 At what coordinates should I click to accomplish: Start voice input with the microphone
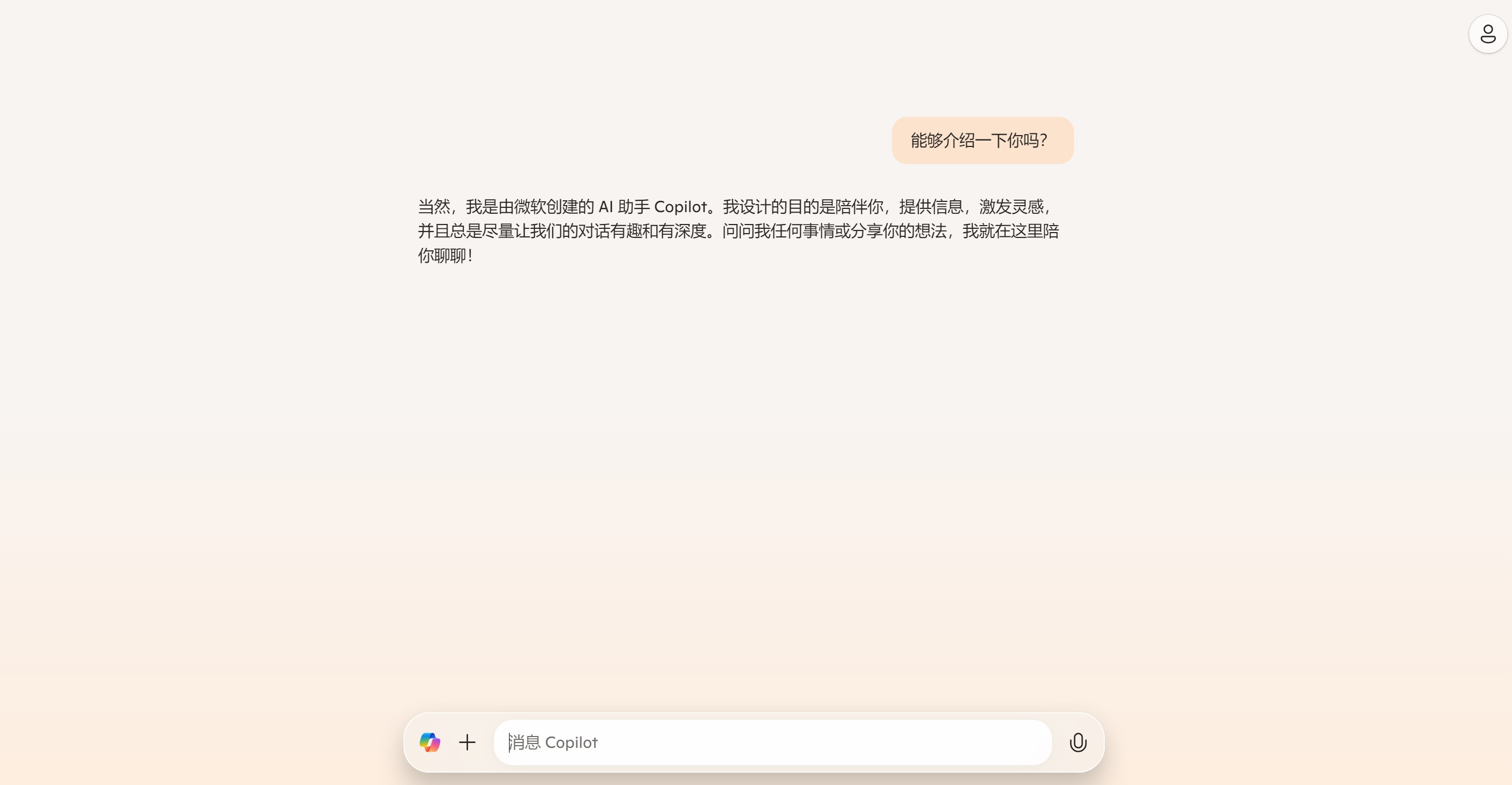click(x=1078, y=742)
